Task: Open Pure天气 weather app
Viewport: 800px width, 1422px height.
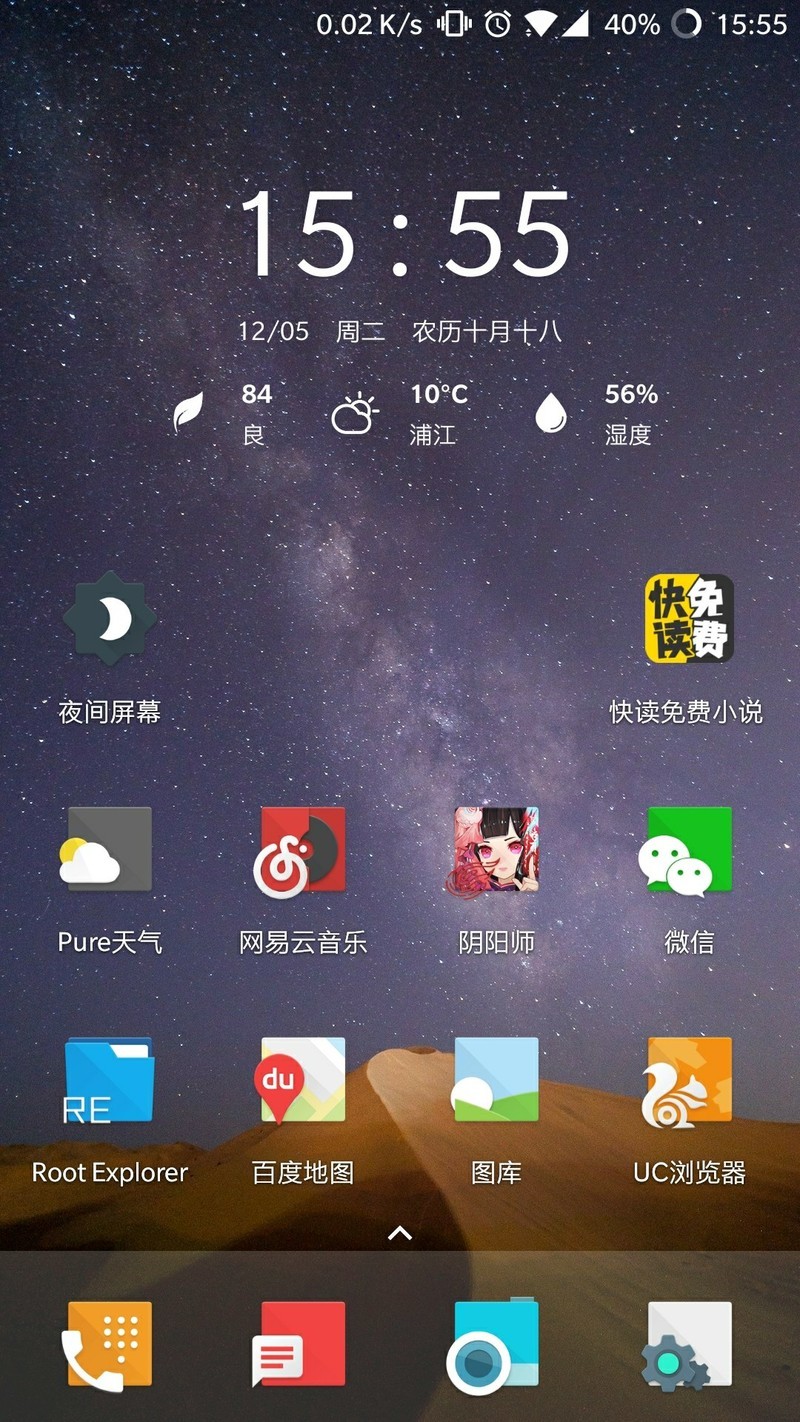Action: click(109, 851)
